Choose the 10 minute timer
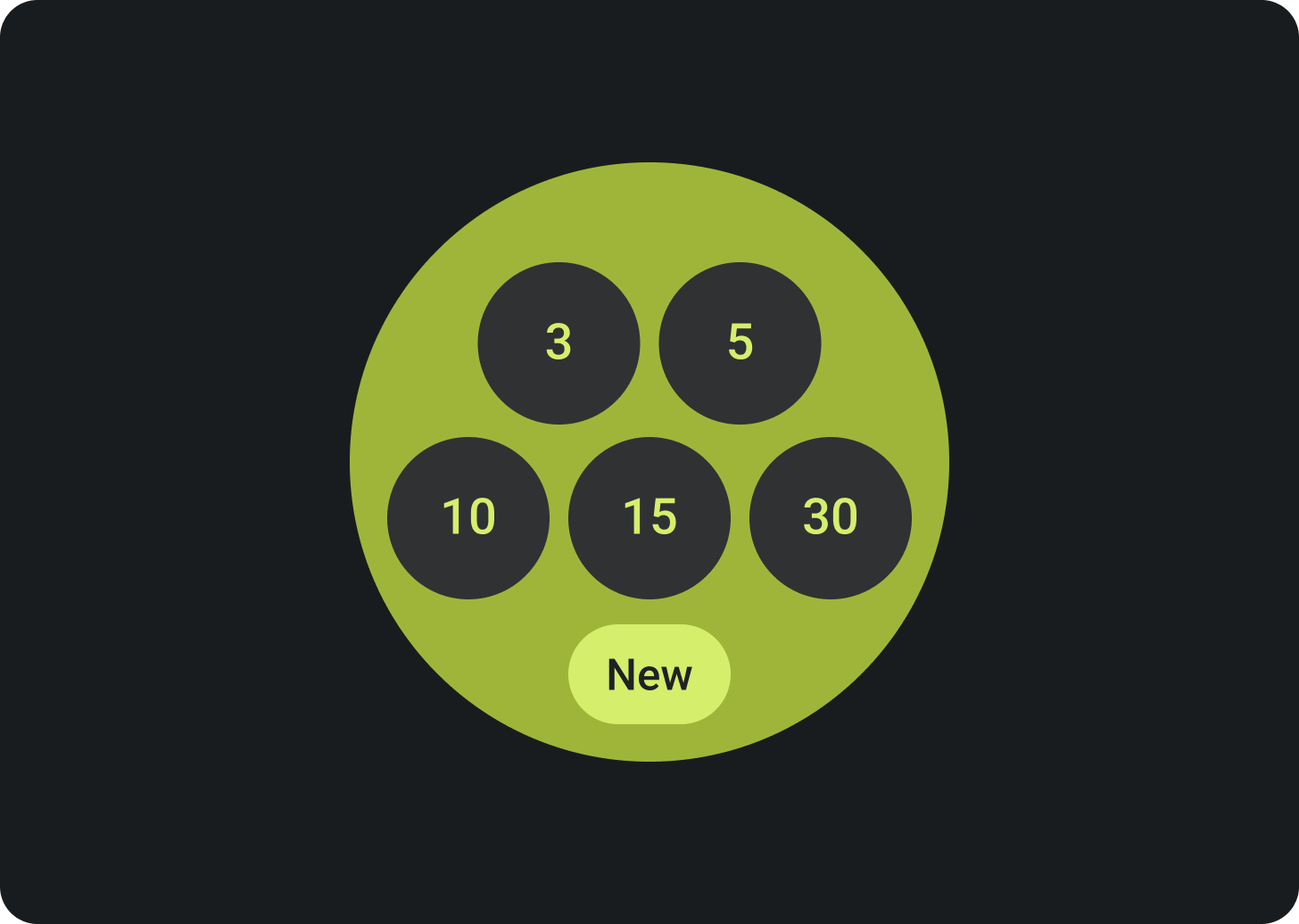1299x924 pixels. tap(468, 517)
